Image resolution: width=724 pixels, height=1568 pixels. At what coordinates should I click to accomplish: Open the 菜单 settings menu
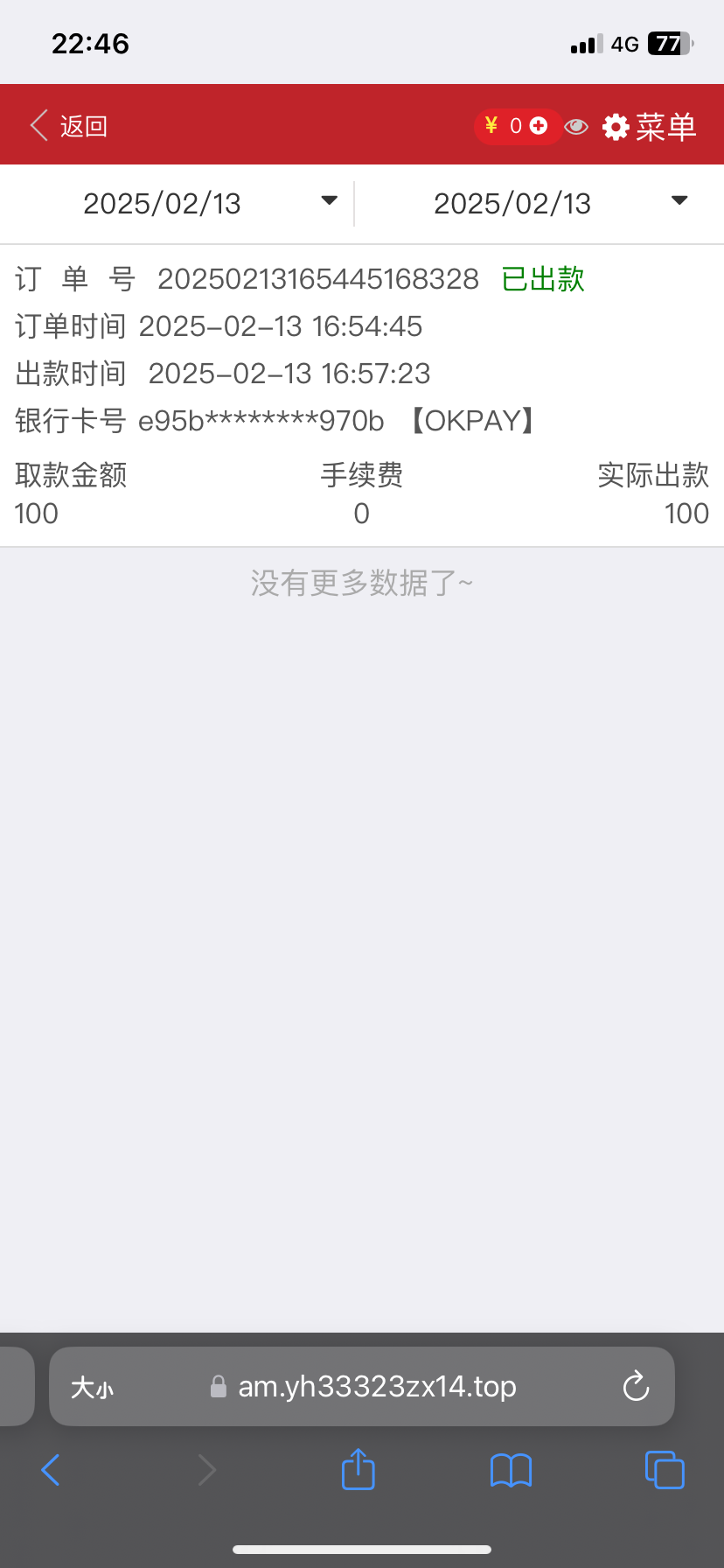point(650,127)
